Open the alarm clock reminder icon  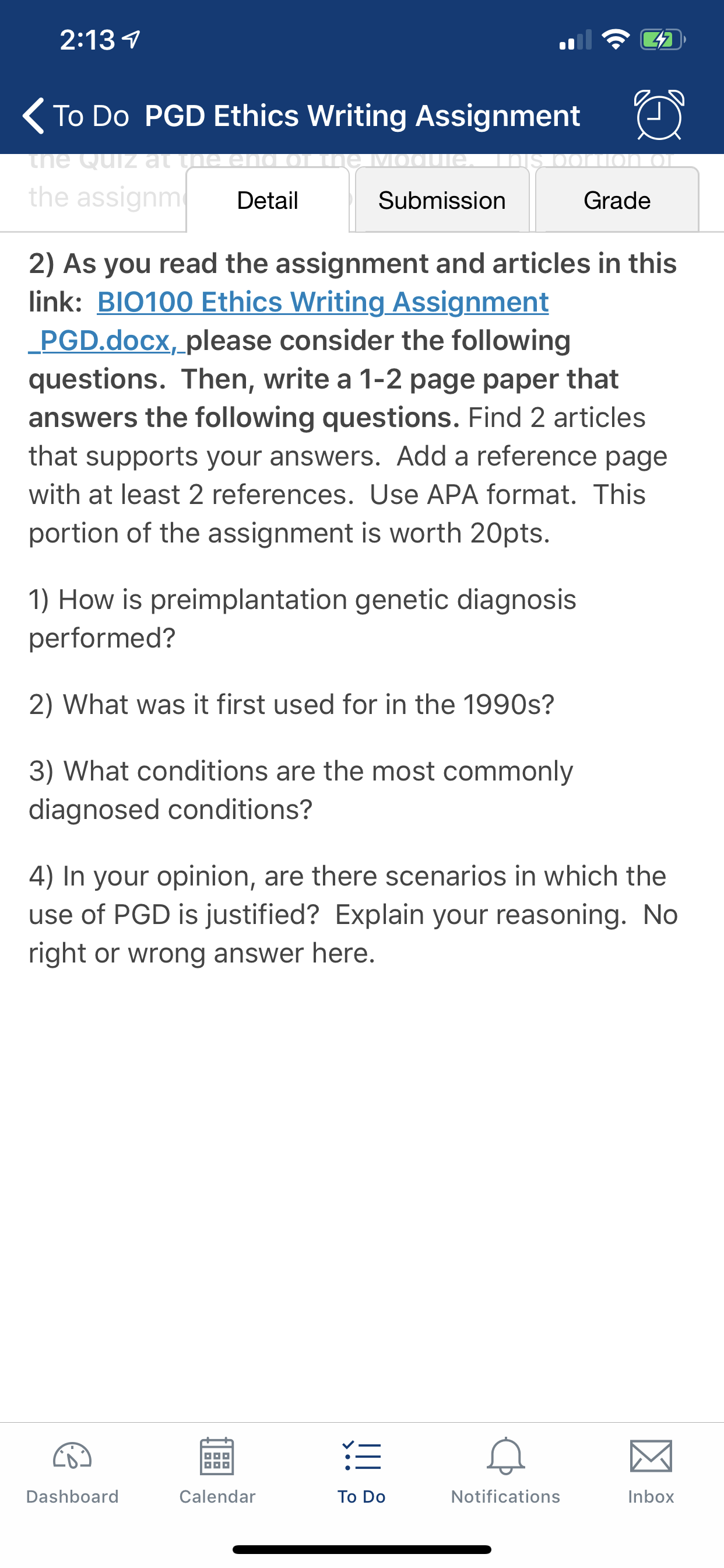[659, 115]
